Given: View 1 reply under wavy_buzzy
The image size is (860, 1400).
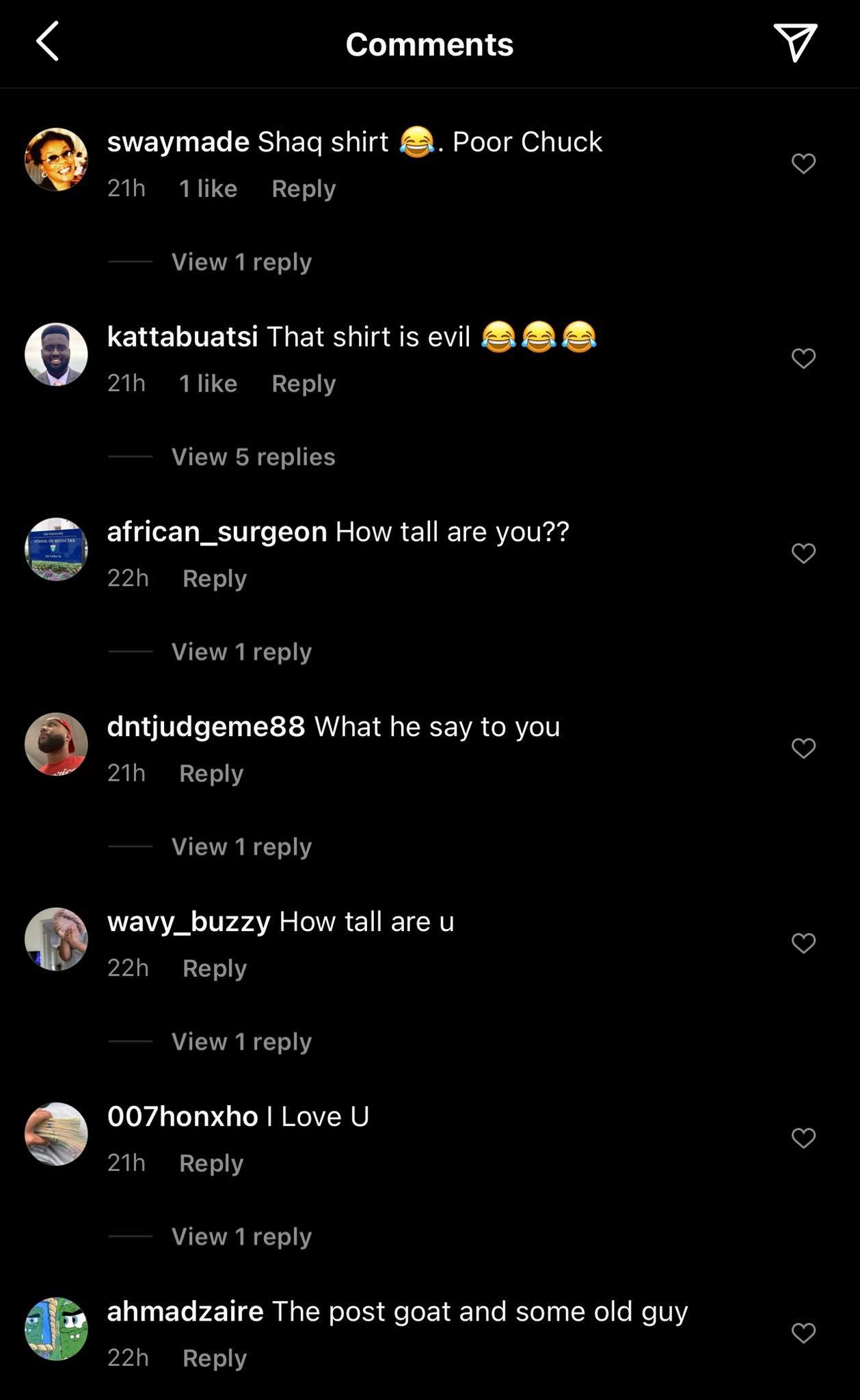Looking at the screenshot, I should pyautogui.click(x=241, y=1041).
